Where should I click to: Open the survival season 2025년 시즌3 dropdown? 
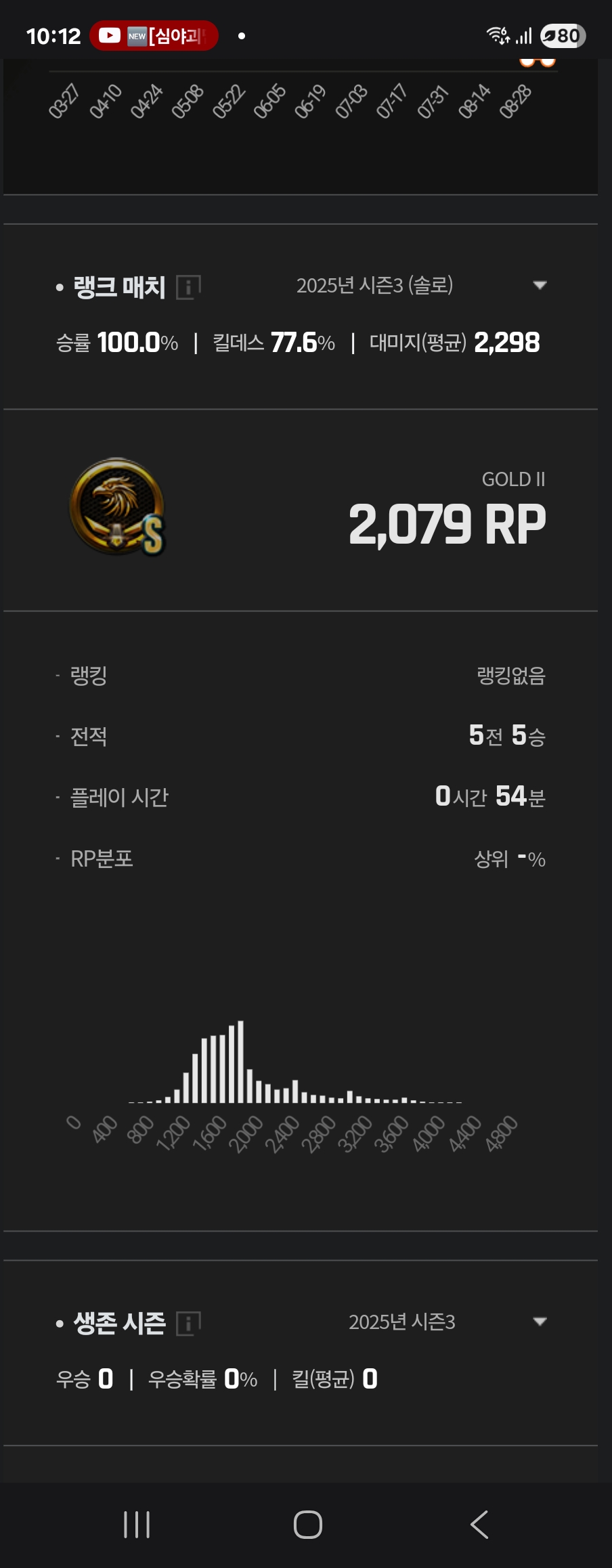pos(539,1321)
